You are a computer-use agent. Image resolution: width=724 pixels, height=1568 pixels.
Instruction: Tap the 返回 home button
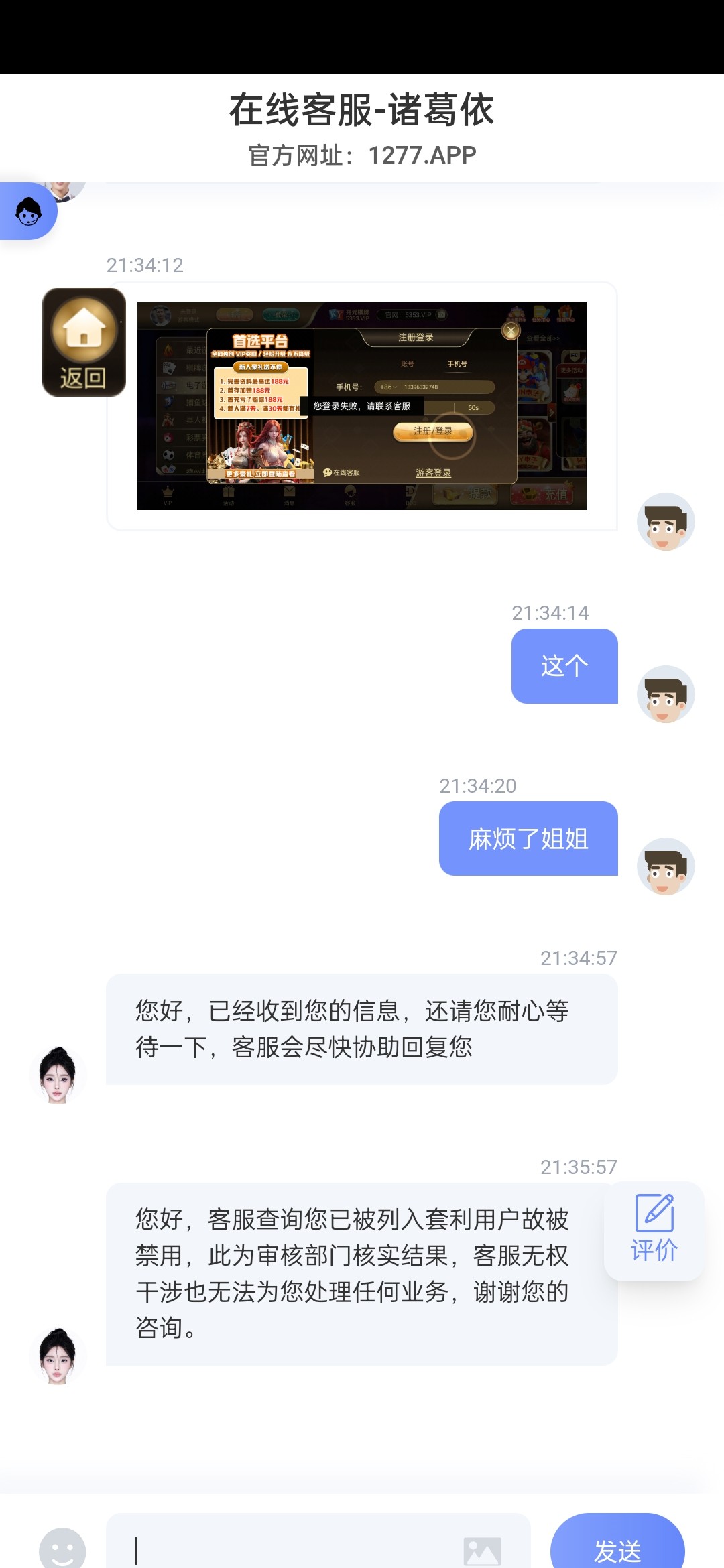tap(84, 342)
